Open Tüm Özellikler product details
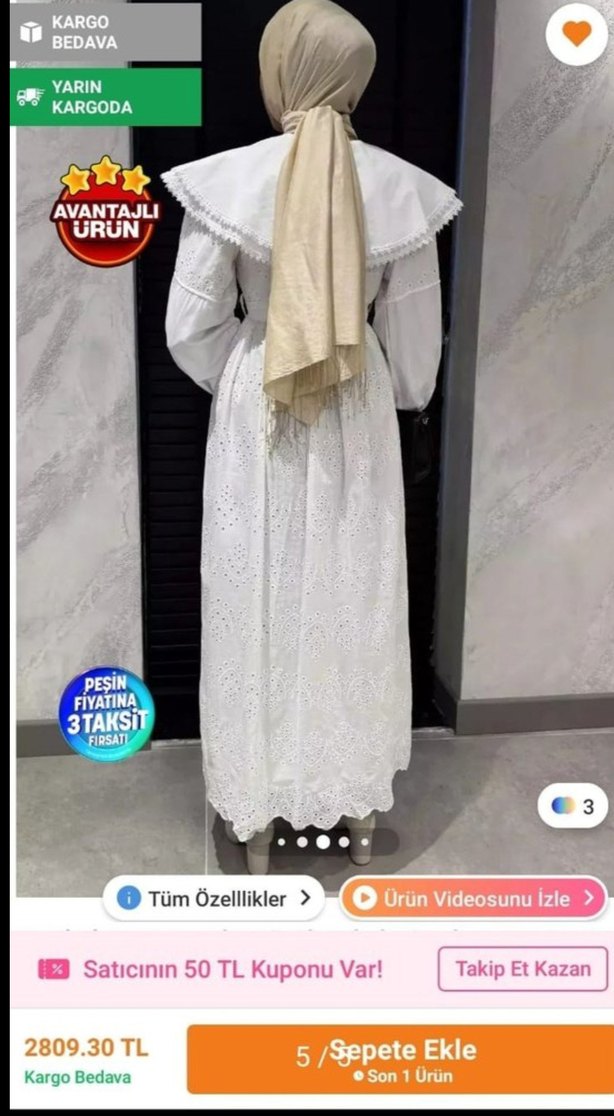Screen dimensions: 614x1116 point(214,898)
